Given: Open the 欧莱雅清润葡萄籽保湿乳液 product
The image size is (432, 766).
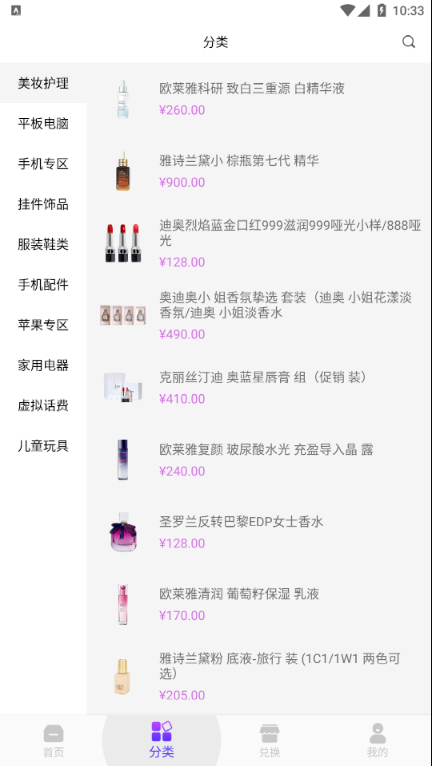Looking at the screenshot, I should coord(259,605).
